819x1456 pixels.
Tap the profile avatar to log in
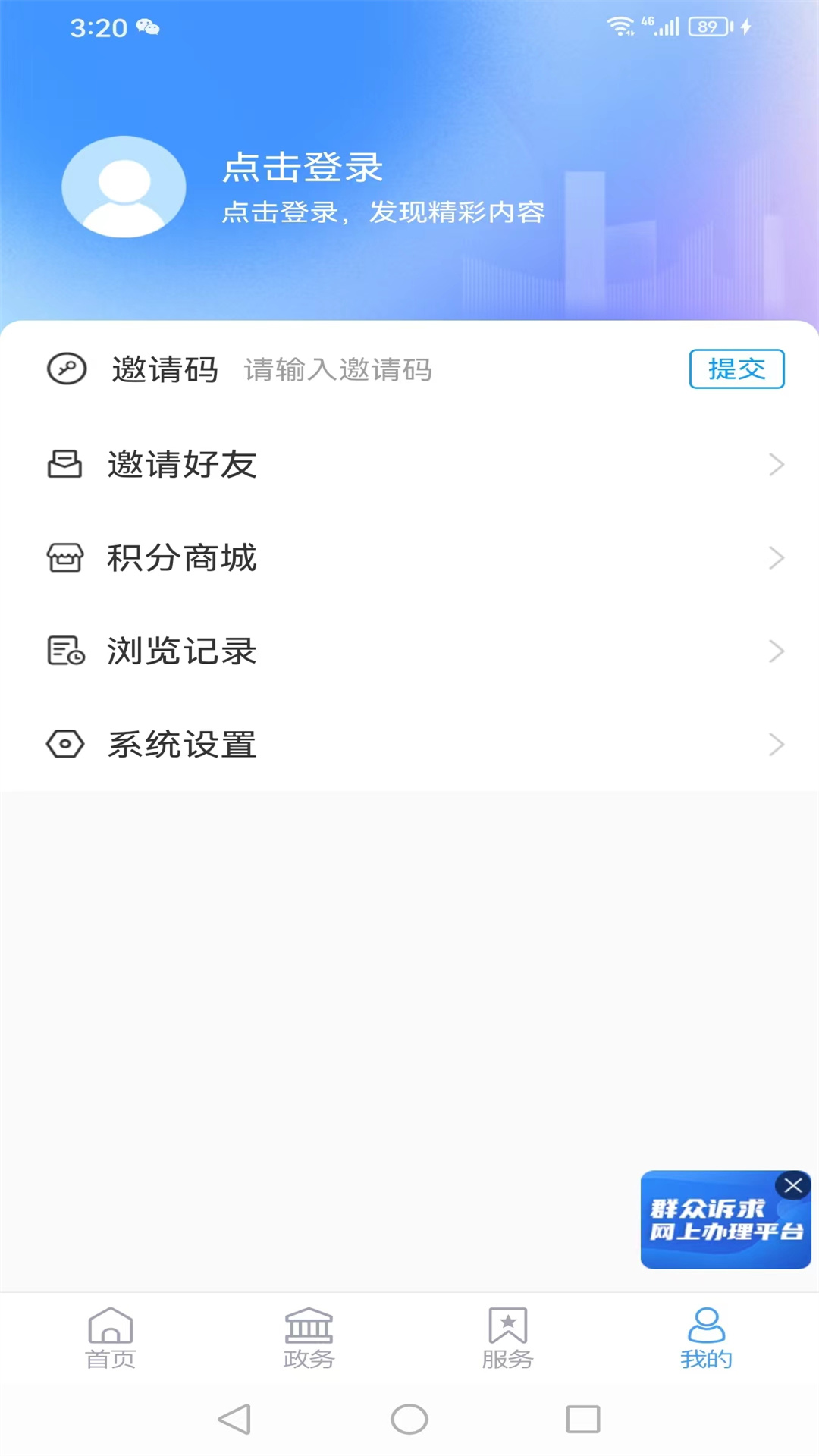[x=124, y=187]
